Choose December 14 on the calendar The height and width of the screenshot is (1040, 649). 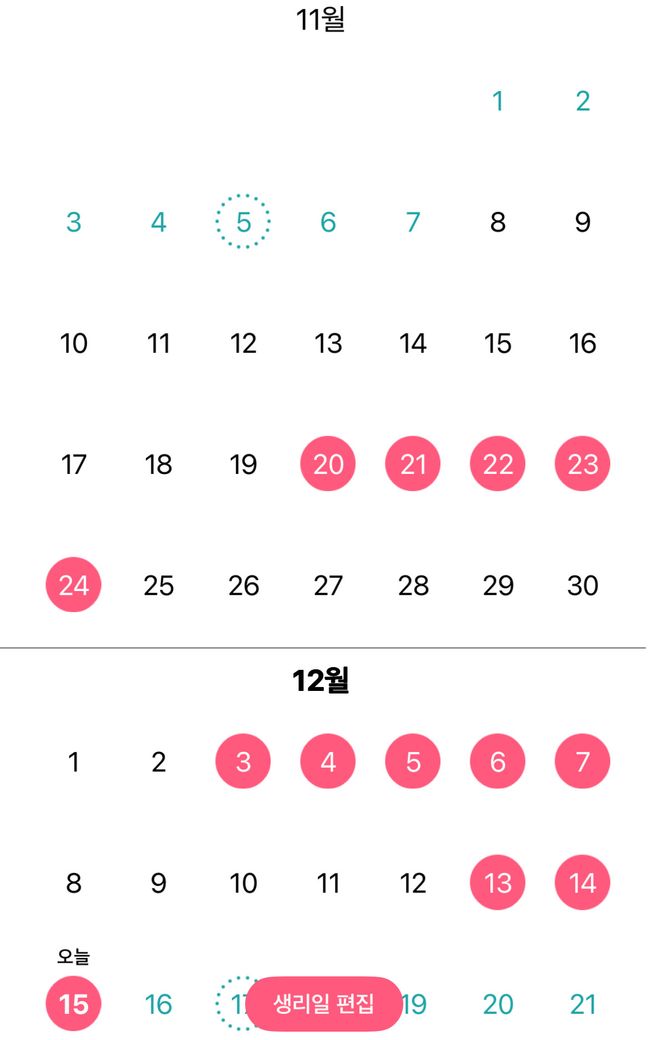click(582, 883)
